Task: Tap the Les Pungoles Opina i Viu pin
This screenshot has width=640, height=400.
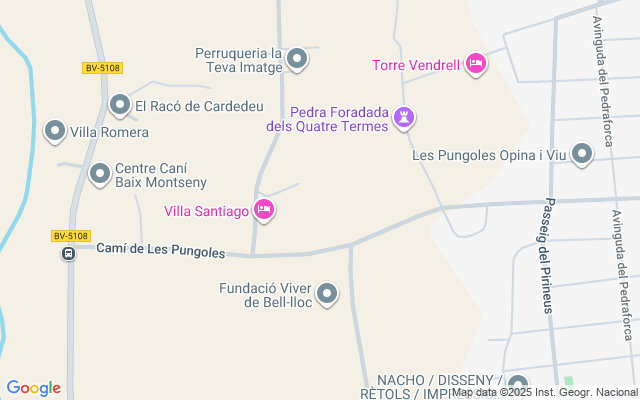Action: pyautogui.click(x=583, y=154)
